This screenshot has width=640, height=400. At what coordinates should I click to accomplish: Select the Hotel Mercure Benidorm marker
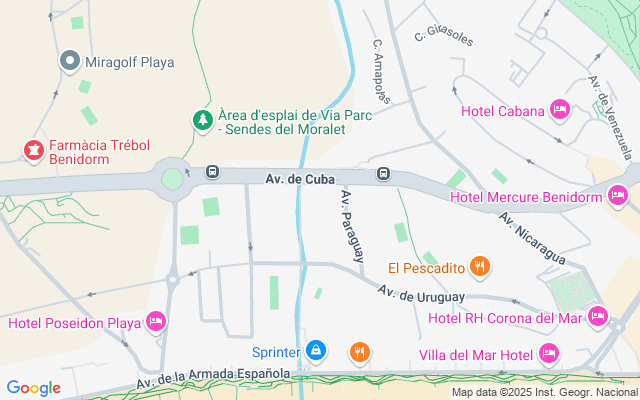click(617, 196)
